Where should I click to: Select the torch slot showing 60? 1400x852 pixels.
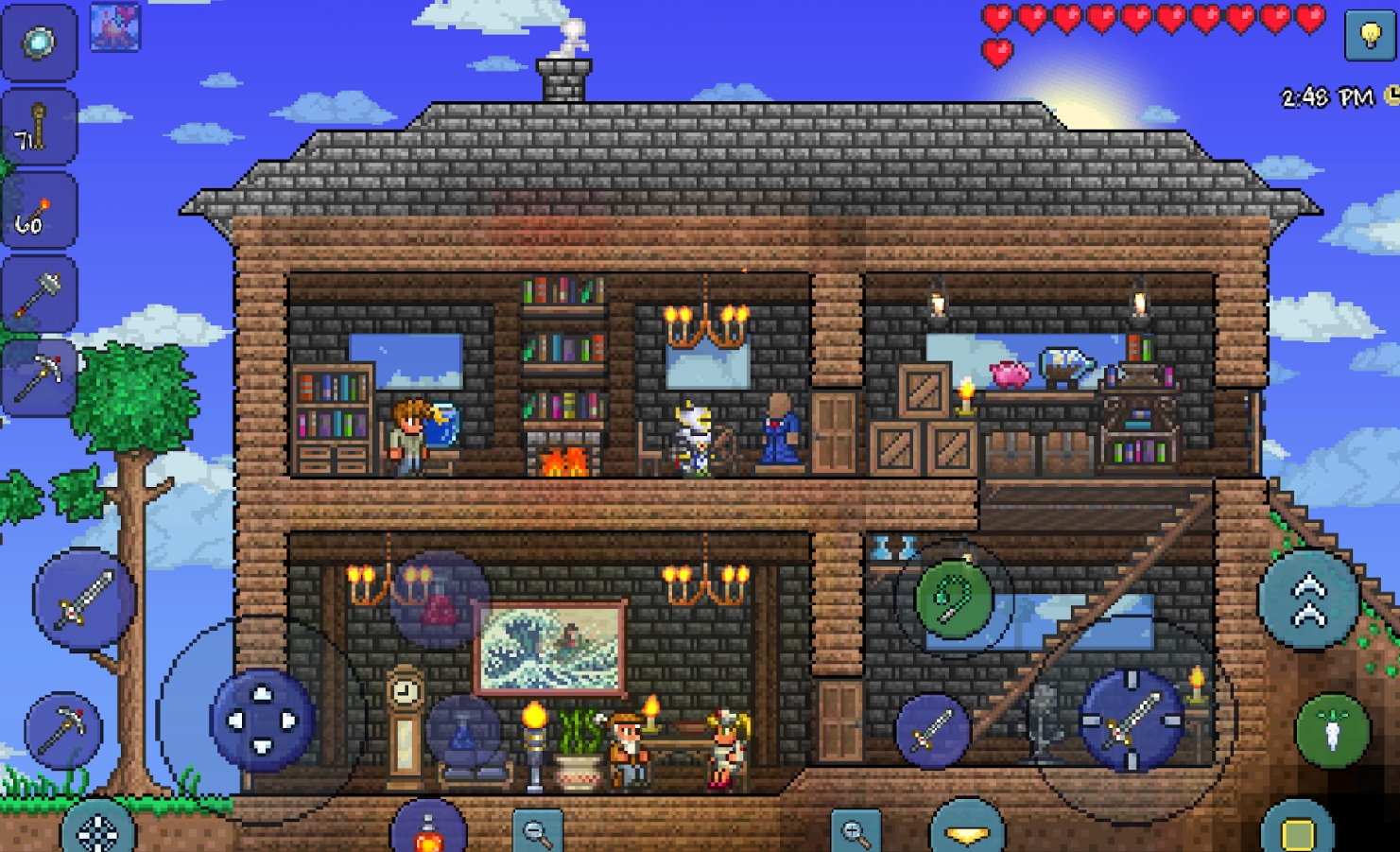39,211
